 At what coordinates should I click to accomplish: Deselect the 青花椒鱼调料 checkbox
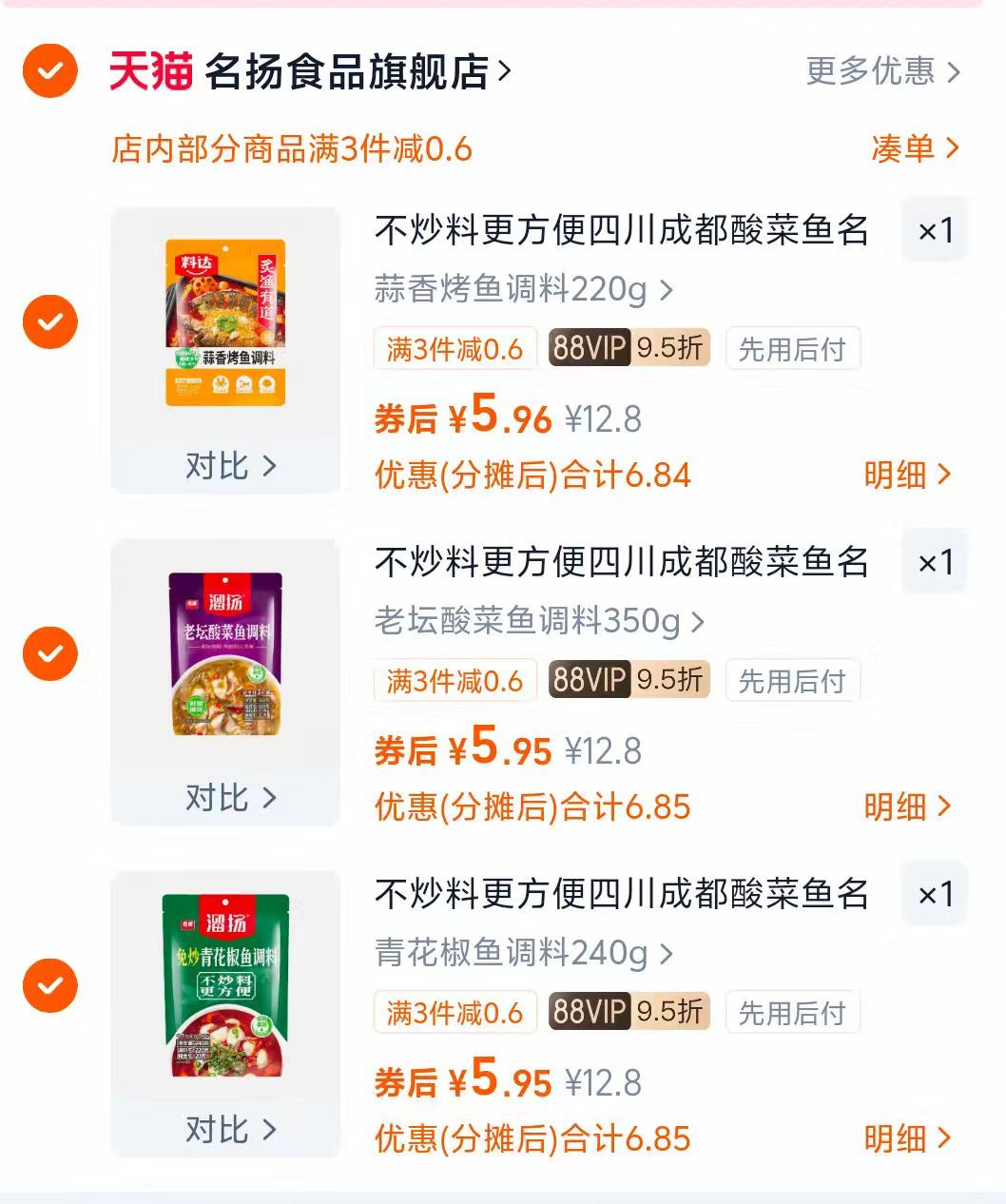[x=49, y=985]
